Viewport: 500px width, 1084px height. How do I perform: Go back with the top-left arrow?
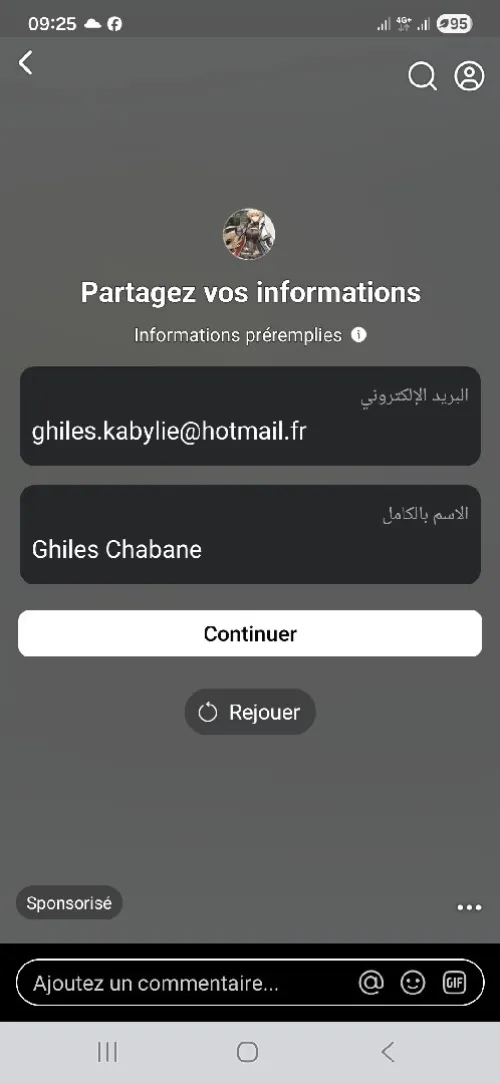coord(26,63)
